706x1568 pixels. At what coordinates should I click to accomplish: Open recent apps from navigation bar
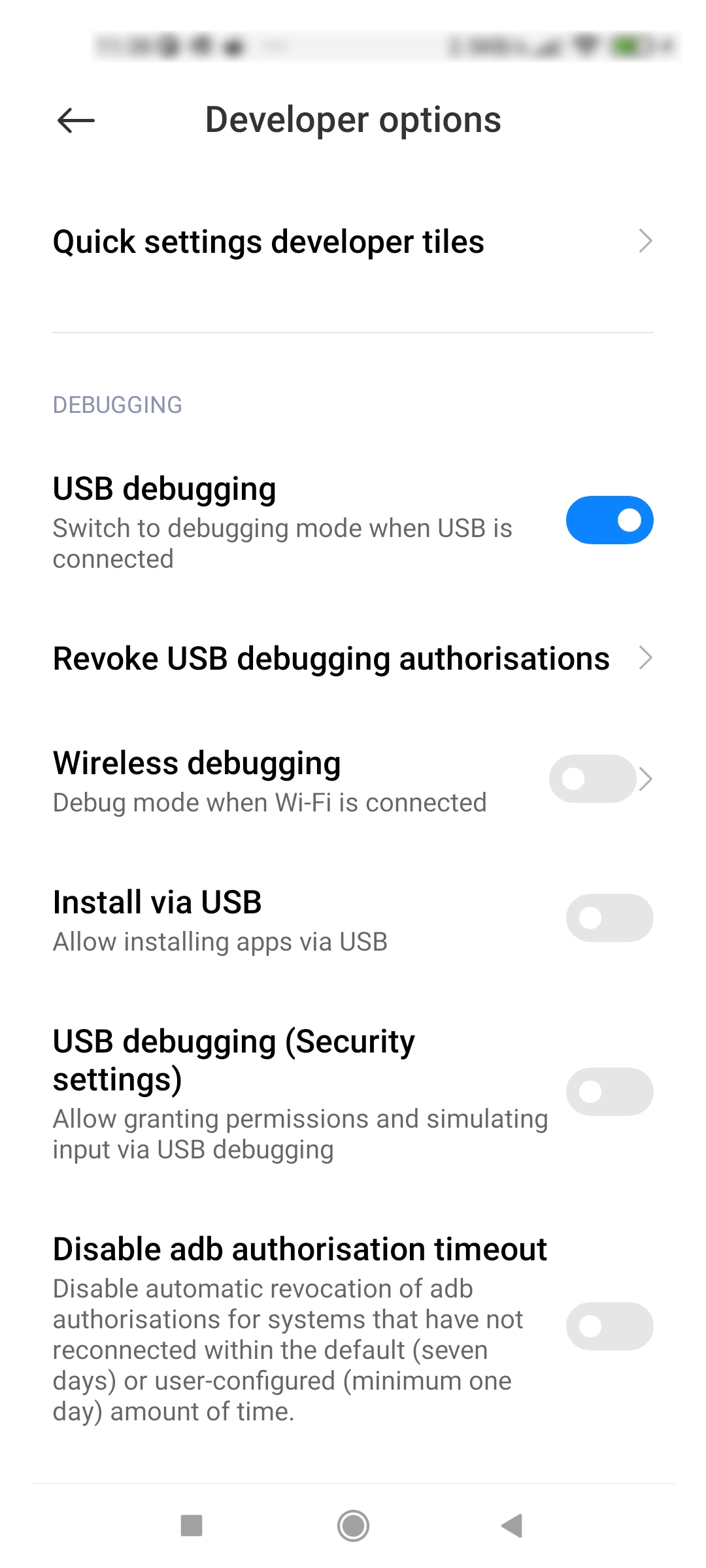tap(192, 1526)
